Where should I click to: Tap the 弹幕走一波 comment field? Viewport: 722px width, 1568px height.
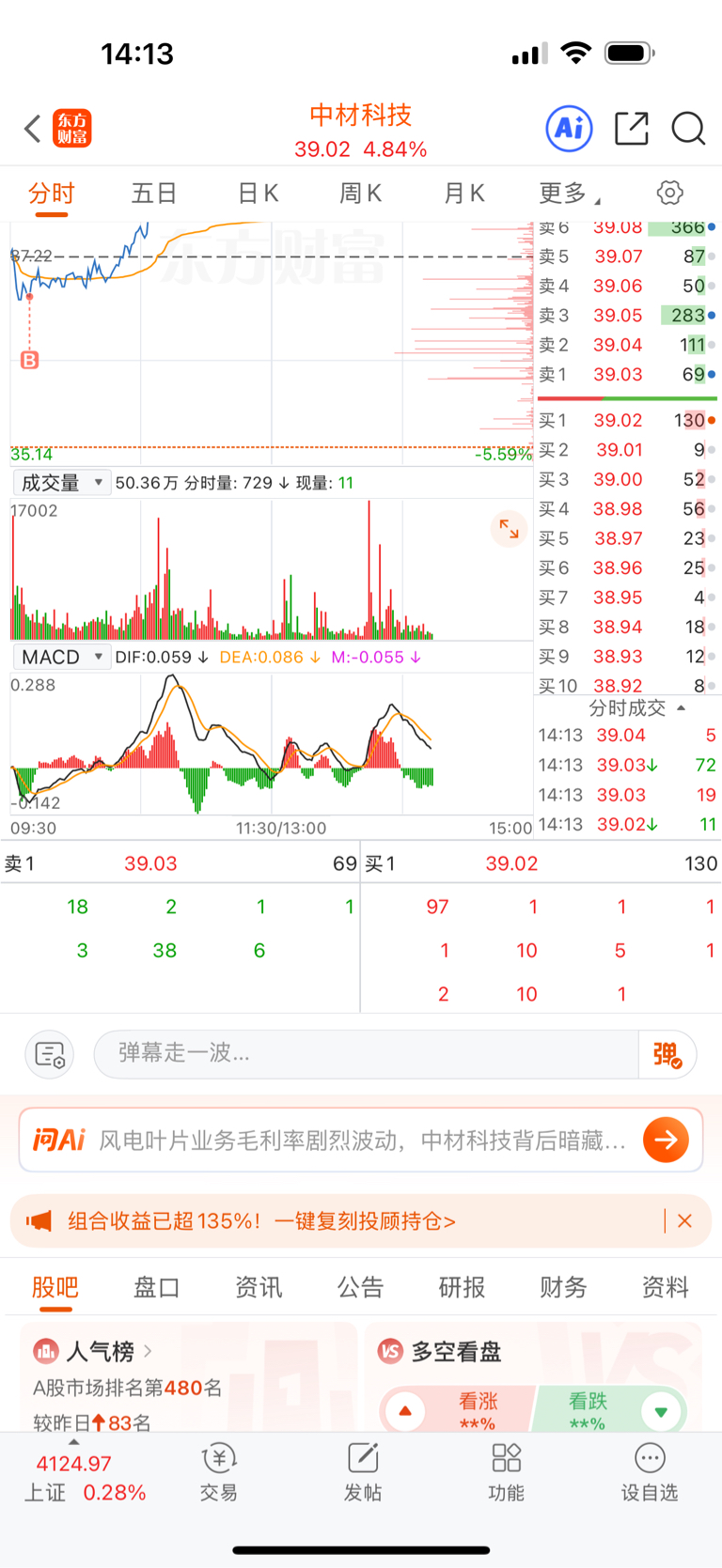(367, 1053)
